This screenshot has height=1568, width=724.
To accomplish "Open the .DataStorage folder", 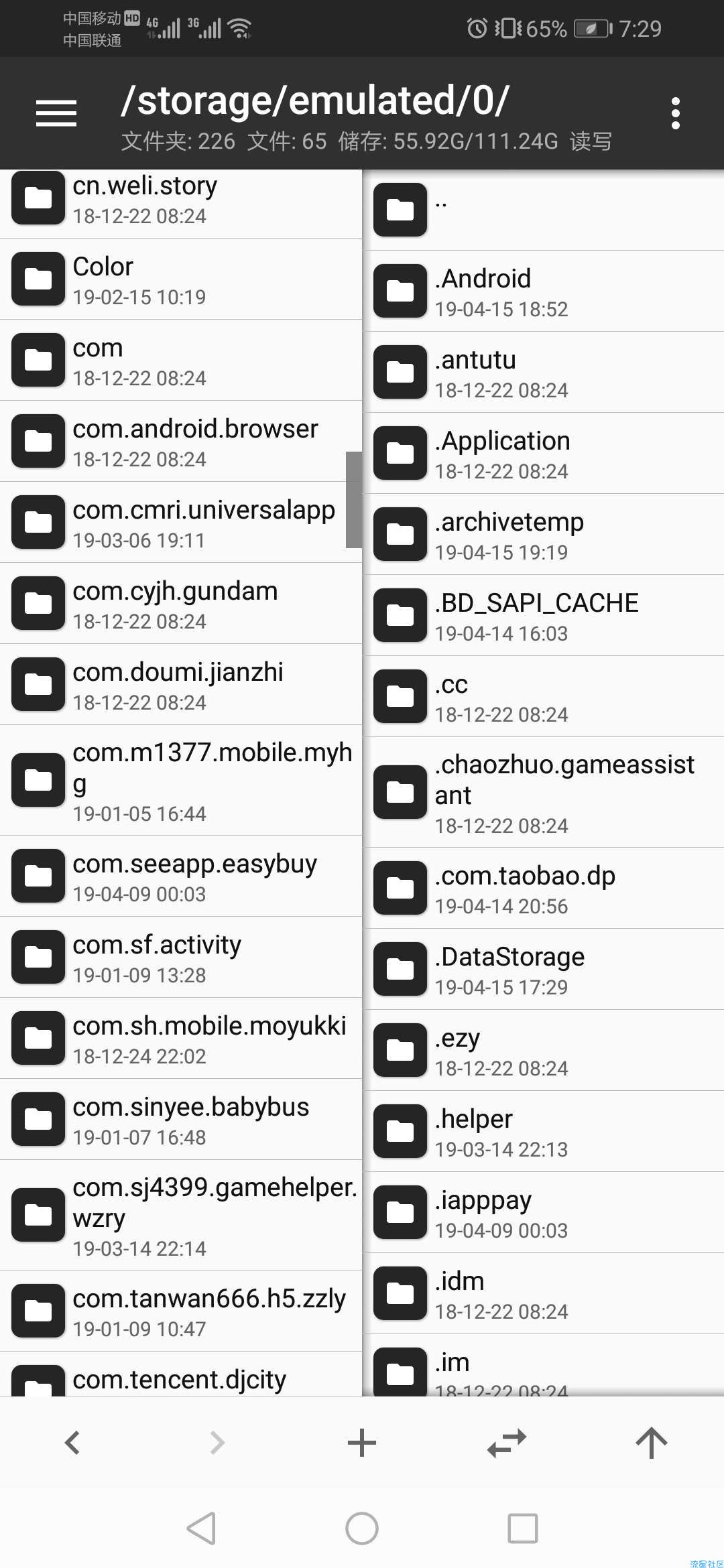I will [x=543, y=970].
